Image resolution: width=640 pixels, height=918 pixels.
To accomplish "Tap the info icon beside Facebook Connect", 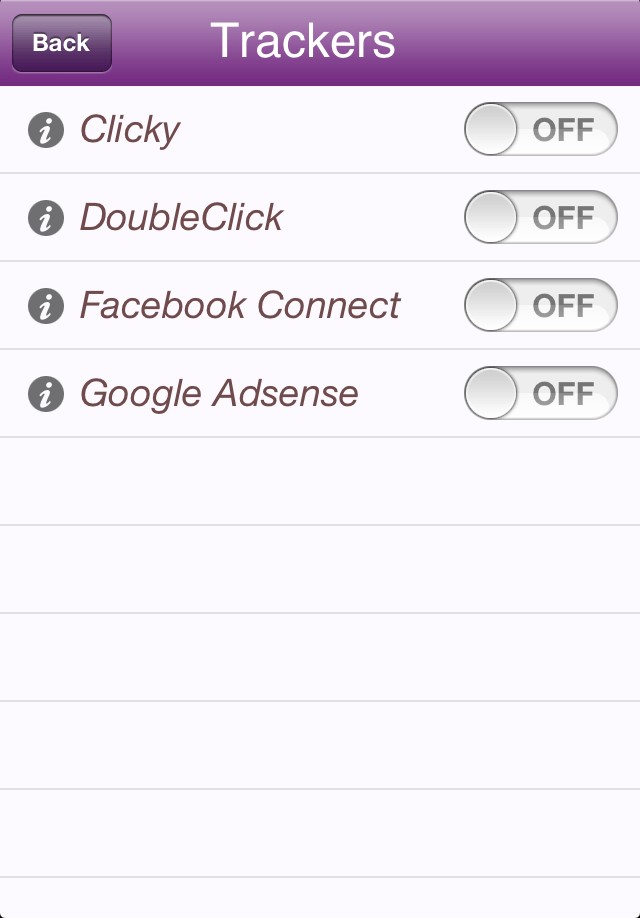I will tap(46, 306).
